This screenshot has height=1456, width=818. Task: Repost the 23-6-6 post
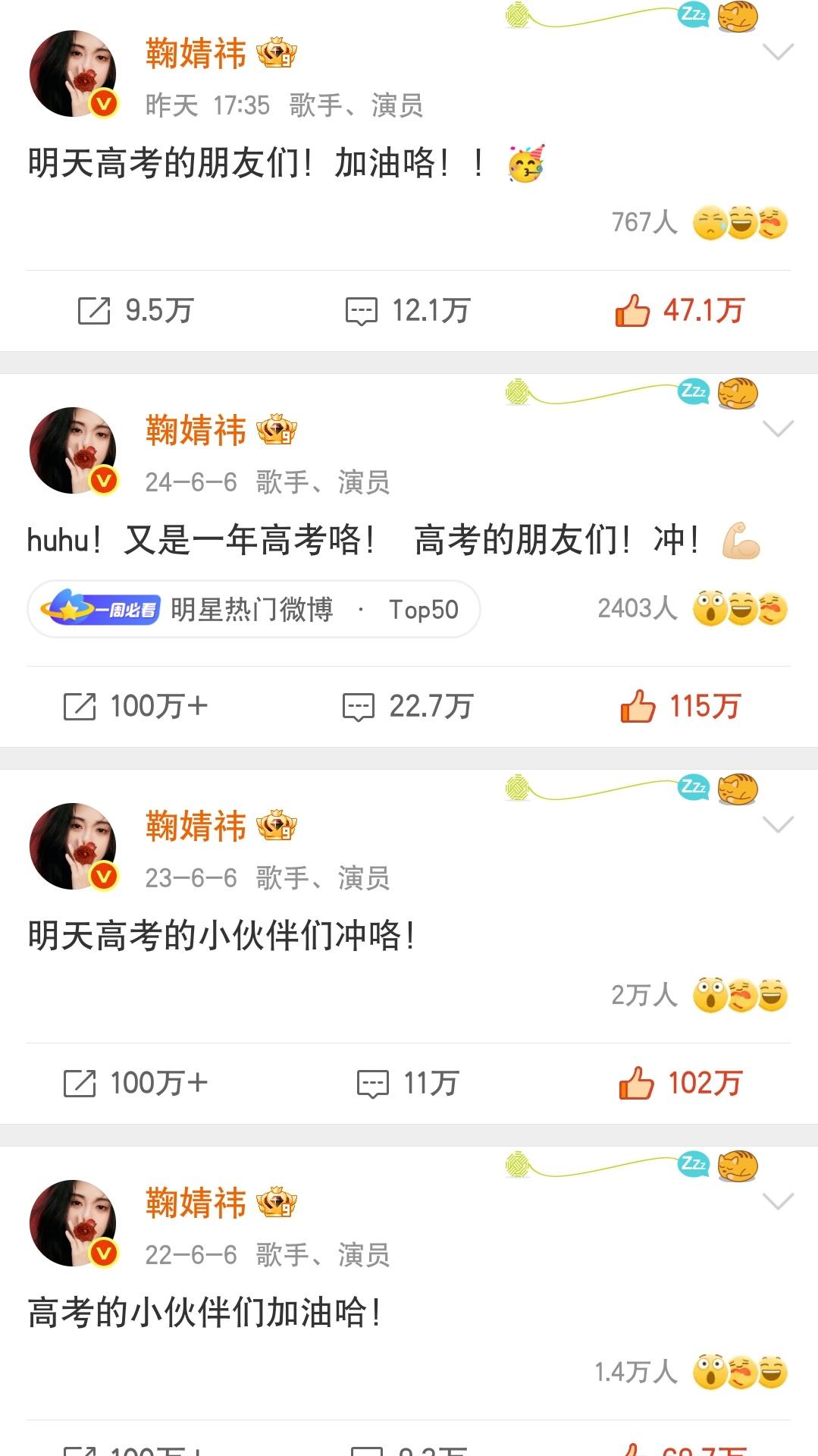pyautogui.click(x=136, y=1084)
